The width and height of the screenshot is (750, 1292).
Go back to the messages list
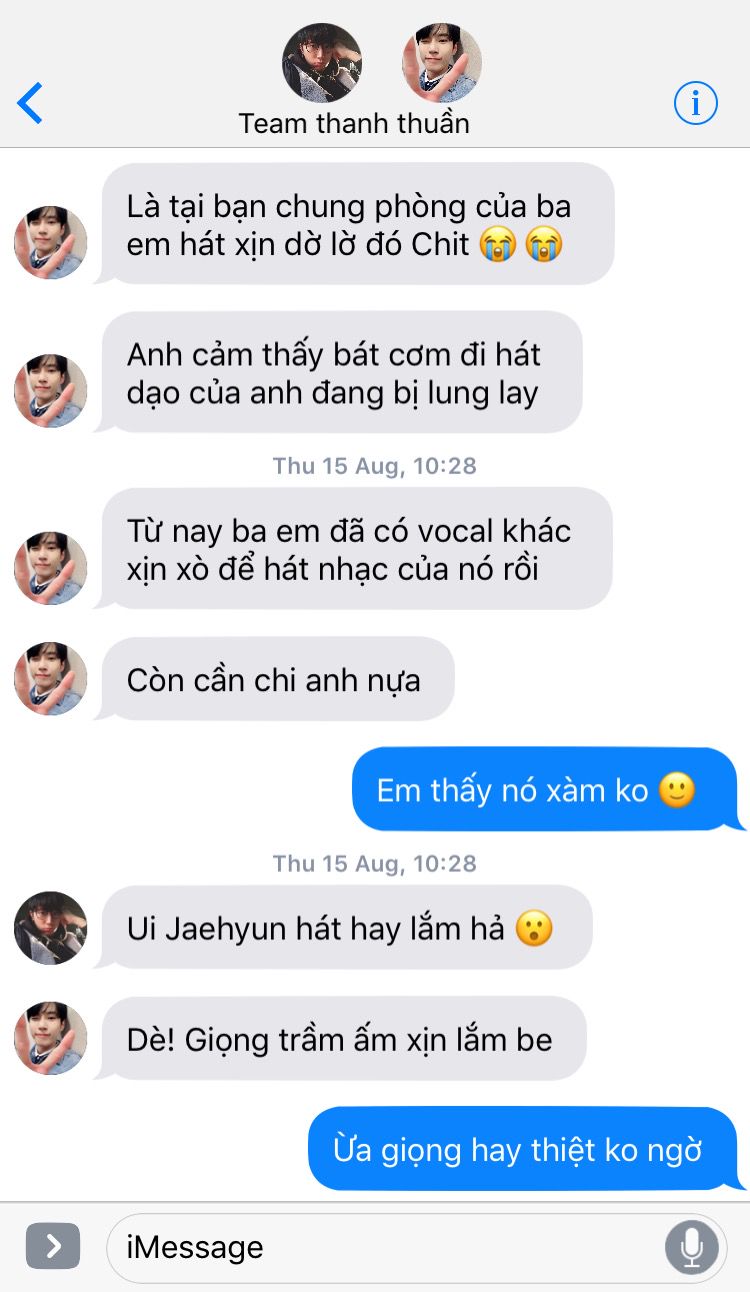31,103
